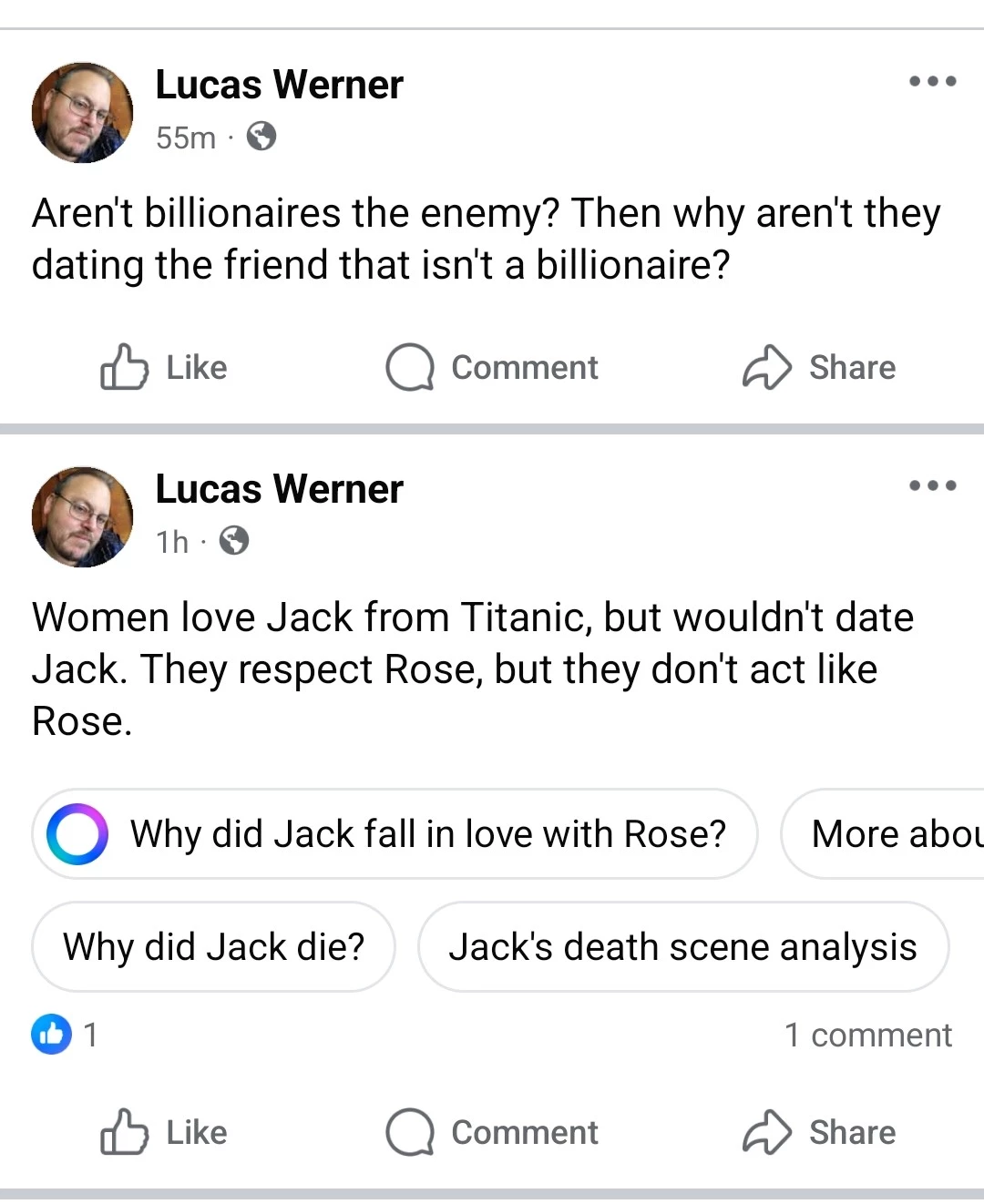Ask 'Why did Jack die?'
984x1204 pixels.
[213, 946]
